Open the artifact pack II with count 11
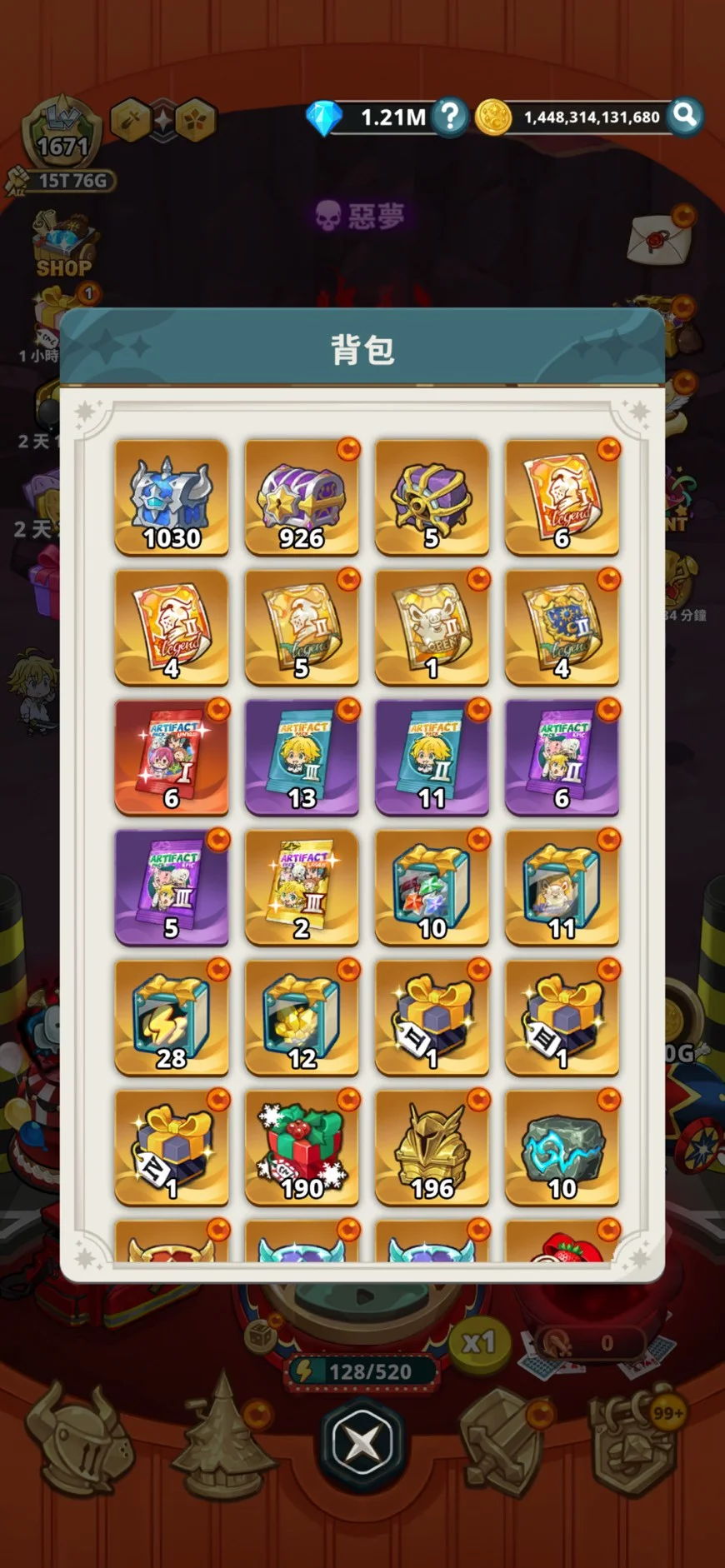725x1568 pixels. pos(432,757)
